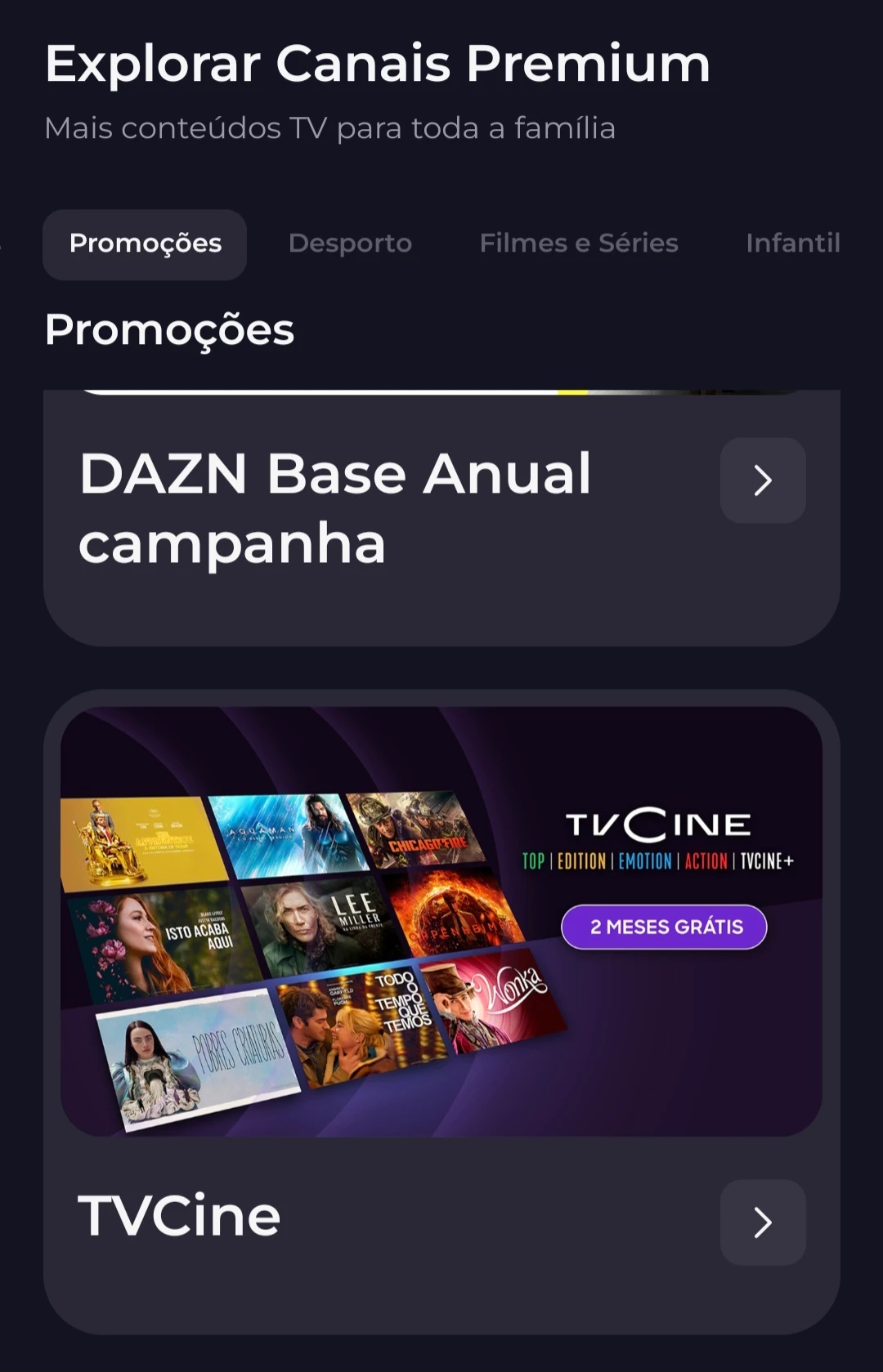The width and height of the screenshot is (883, 1372).
Task: Open TVCine details arrow
Action: (x=762, y=1222)
